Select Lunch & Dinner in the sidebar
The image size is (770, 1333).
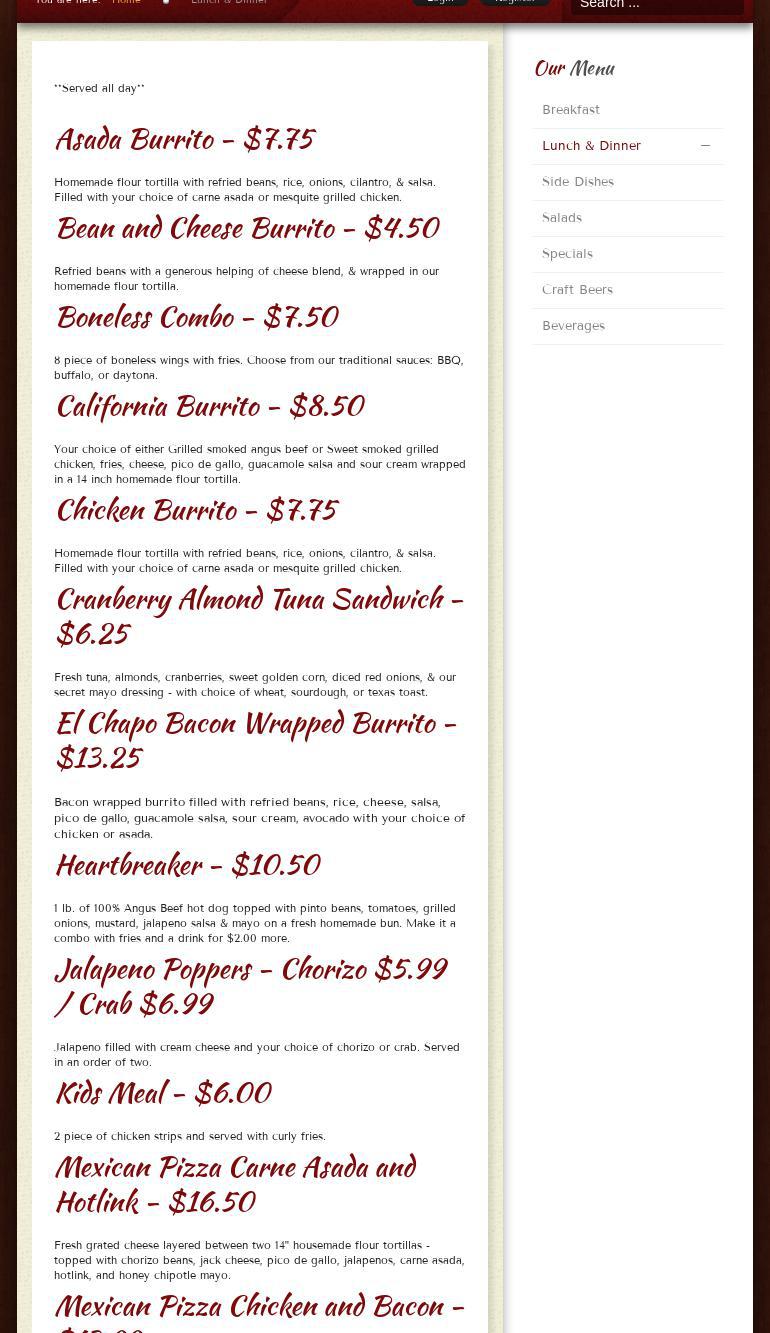click(591, 146)
